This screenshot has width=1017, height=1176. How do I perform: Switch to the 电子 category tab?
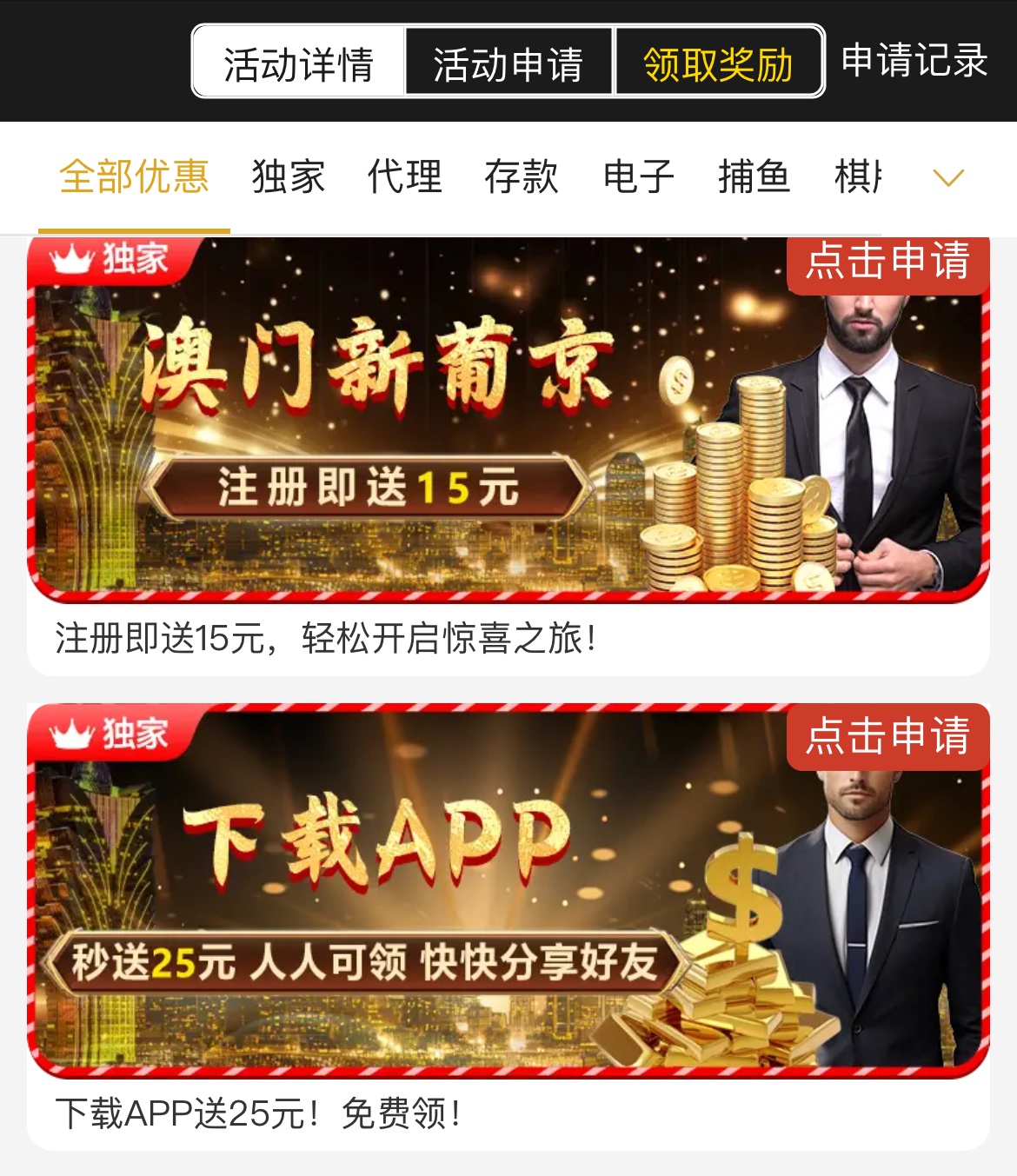coord(638,177)
